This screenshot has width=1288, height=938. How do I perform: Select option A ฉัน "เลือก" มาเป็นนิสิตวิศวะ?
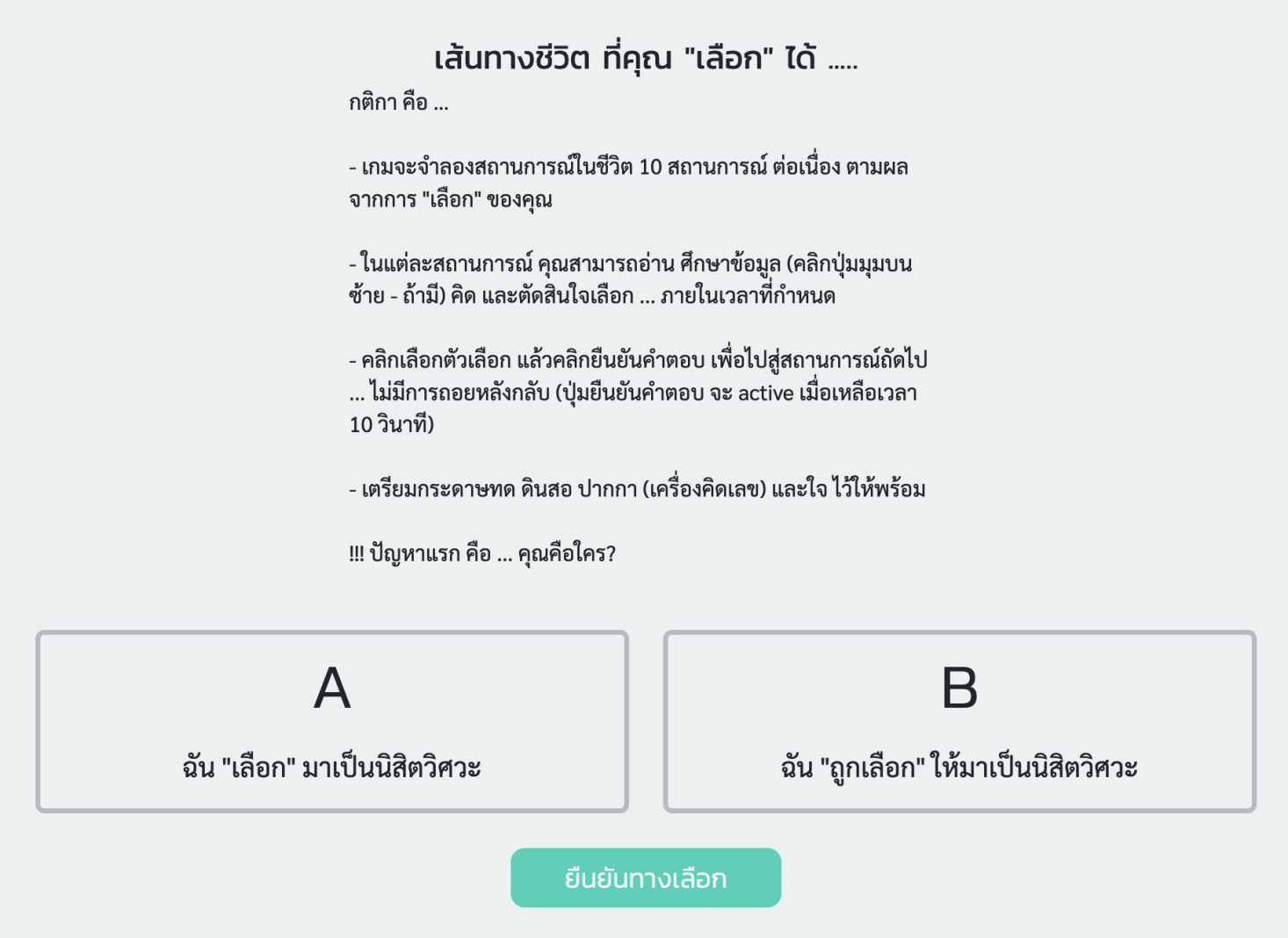[332, 721]
